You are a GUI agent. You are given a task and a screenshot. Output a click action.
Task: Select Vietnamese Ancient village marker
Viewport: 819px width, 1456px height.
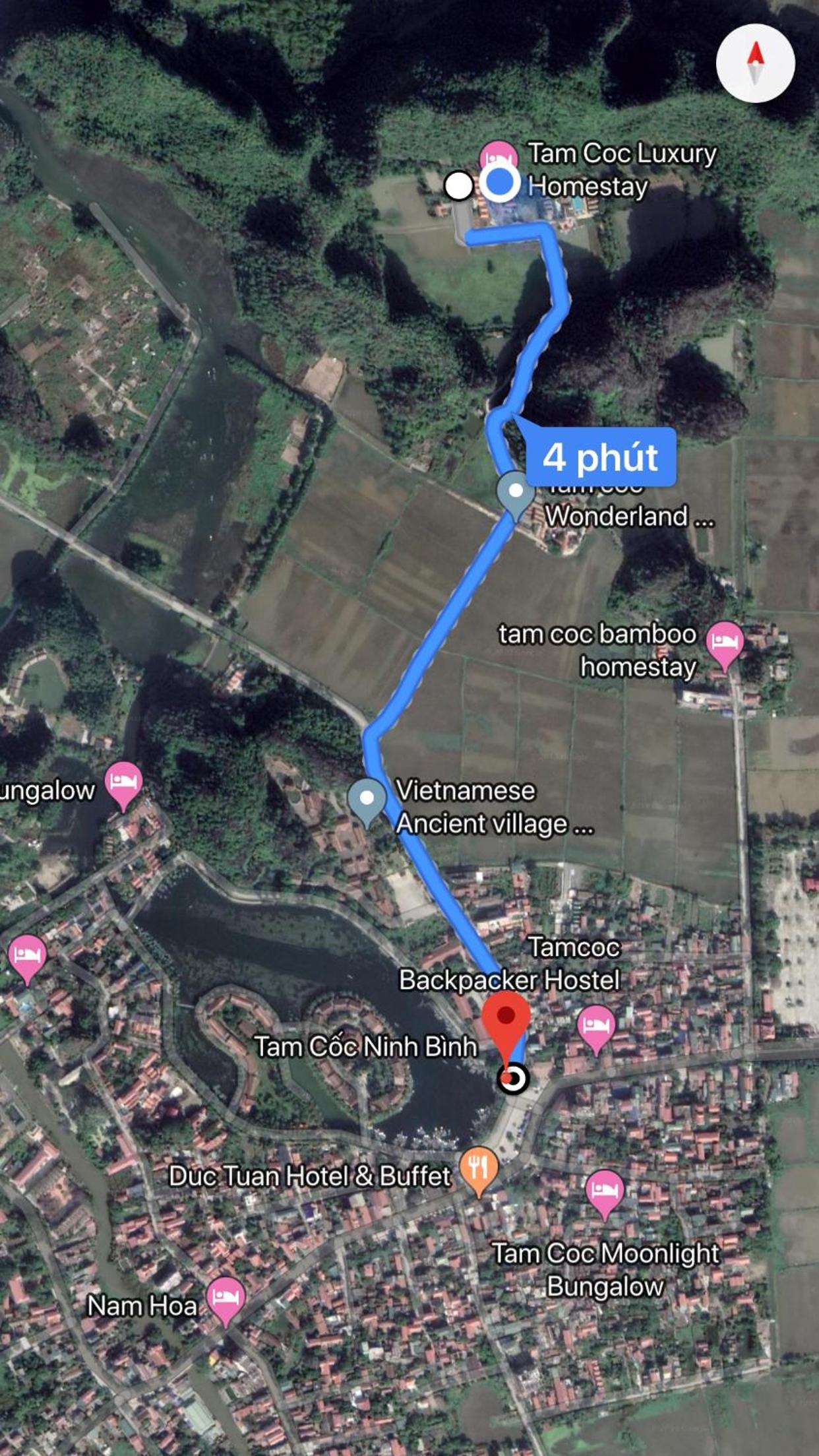coord(367,799)
